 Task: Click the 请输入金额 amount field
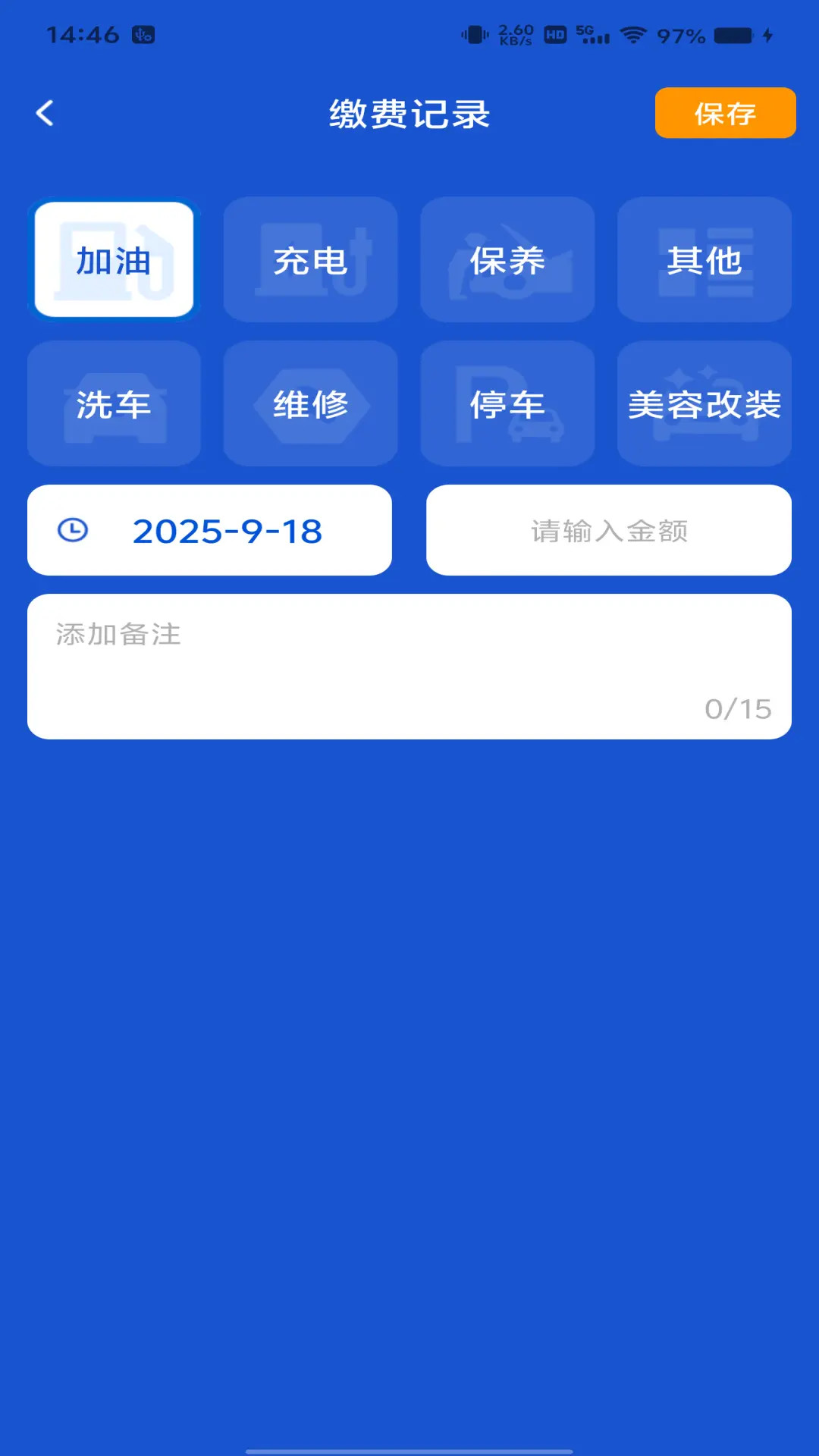tap(609, 530)
